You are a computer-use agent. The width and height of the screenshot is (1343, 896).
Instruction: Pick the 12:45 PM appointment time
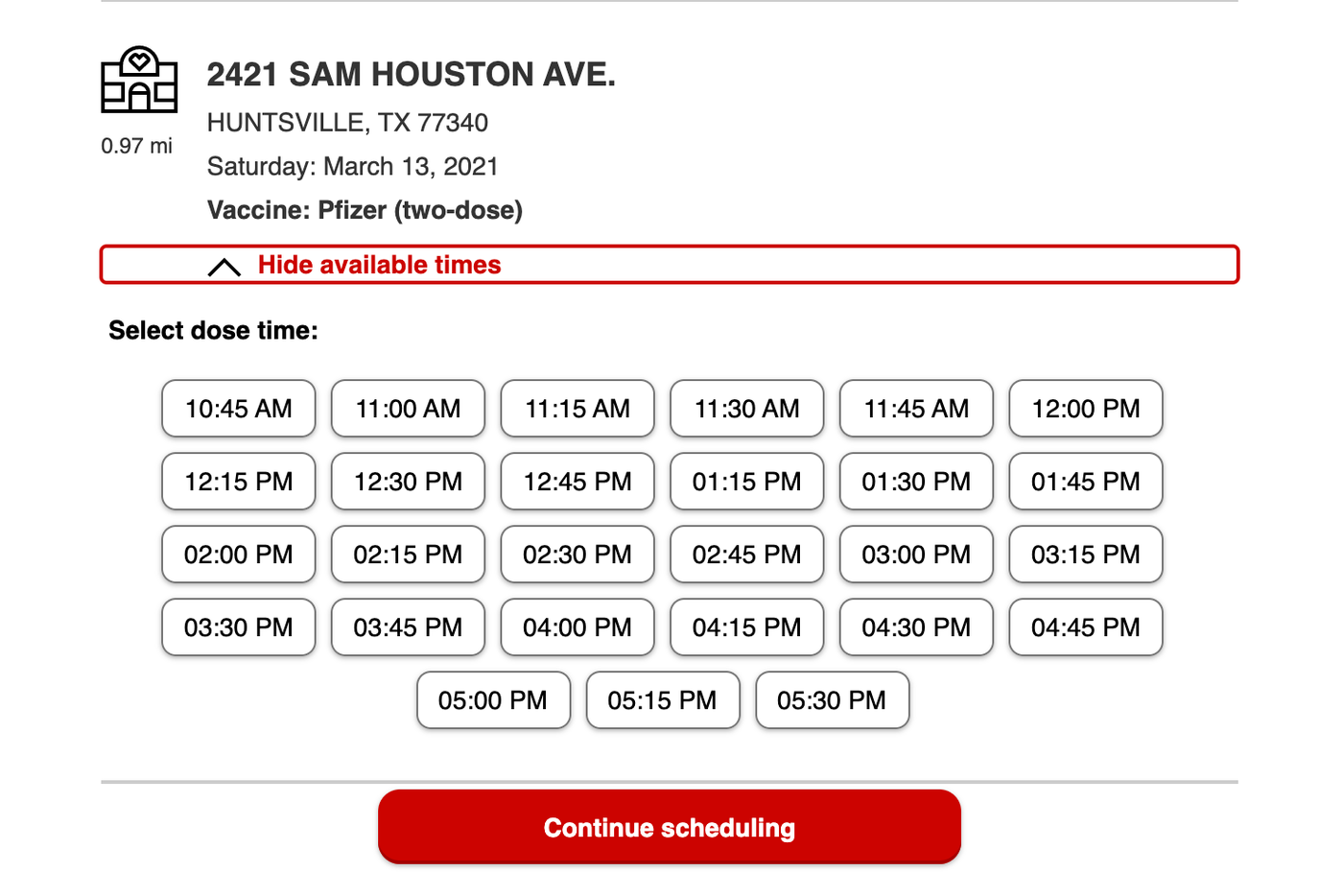point(577,482)
